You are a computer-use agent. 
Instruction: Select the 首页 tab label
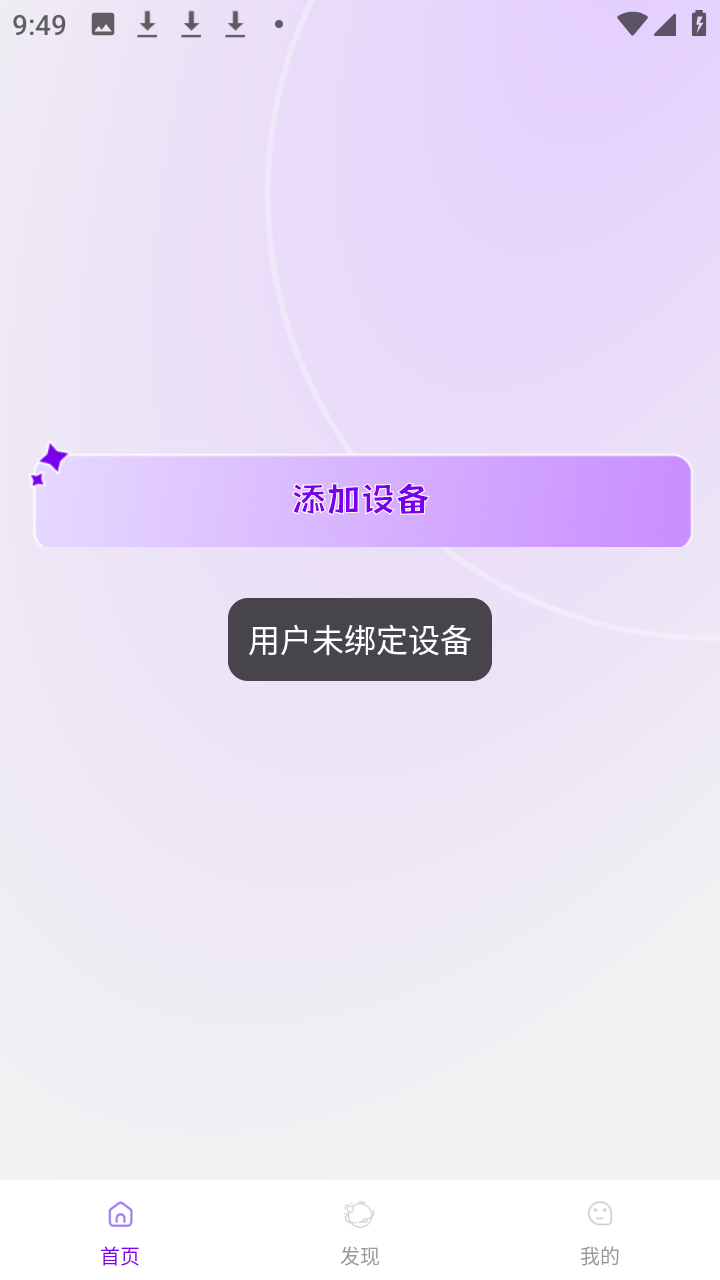point(119,1256)
